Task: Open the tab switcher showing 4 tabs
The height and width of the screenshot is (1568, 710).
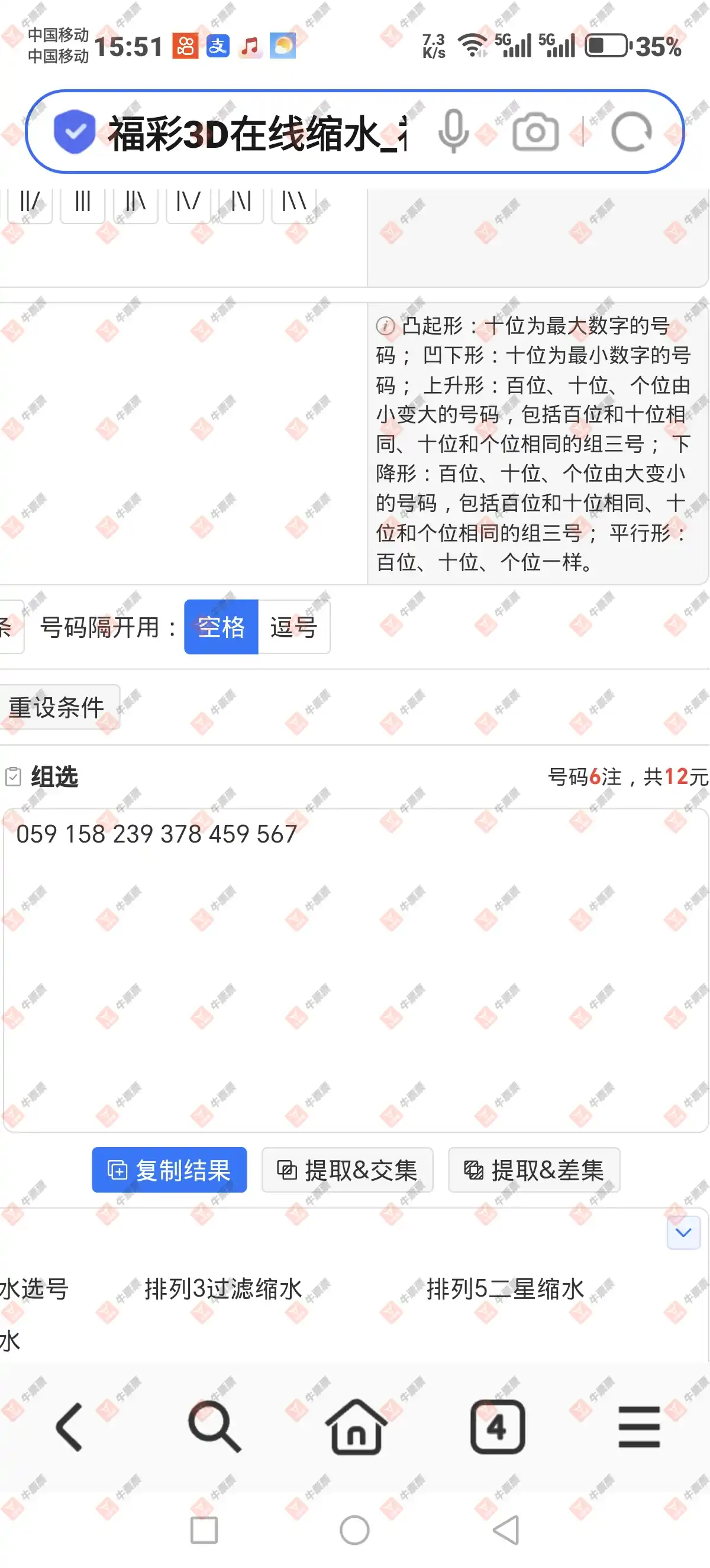Action: pyautogui.click(x=498, y=1427)
